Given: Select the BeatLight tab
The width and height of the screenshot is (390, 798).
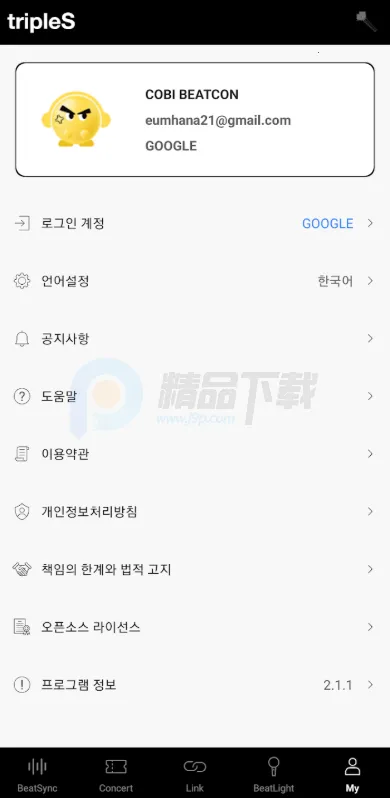Looking at the screenshot, I should [x=273, y=774].
